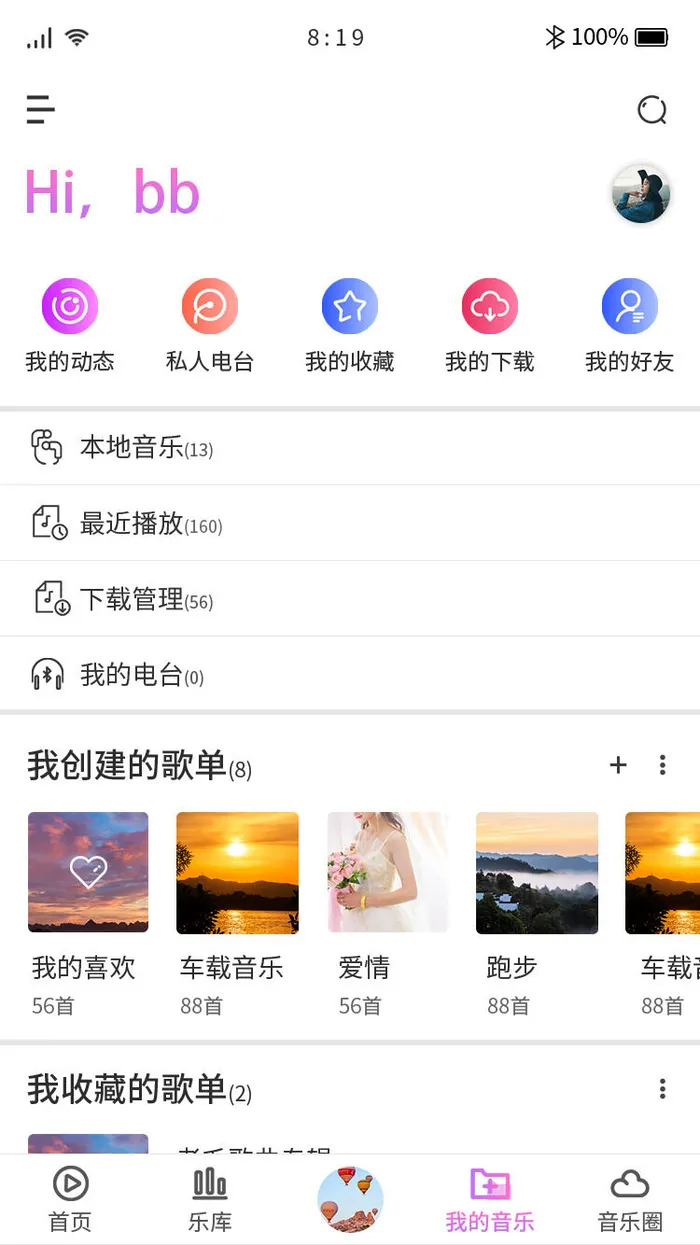Switch to the 首页 tab
The height and width of the screenshot is (1245, 700).
pyautogui.click(x=70, y=1200)
